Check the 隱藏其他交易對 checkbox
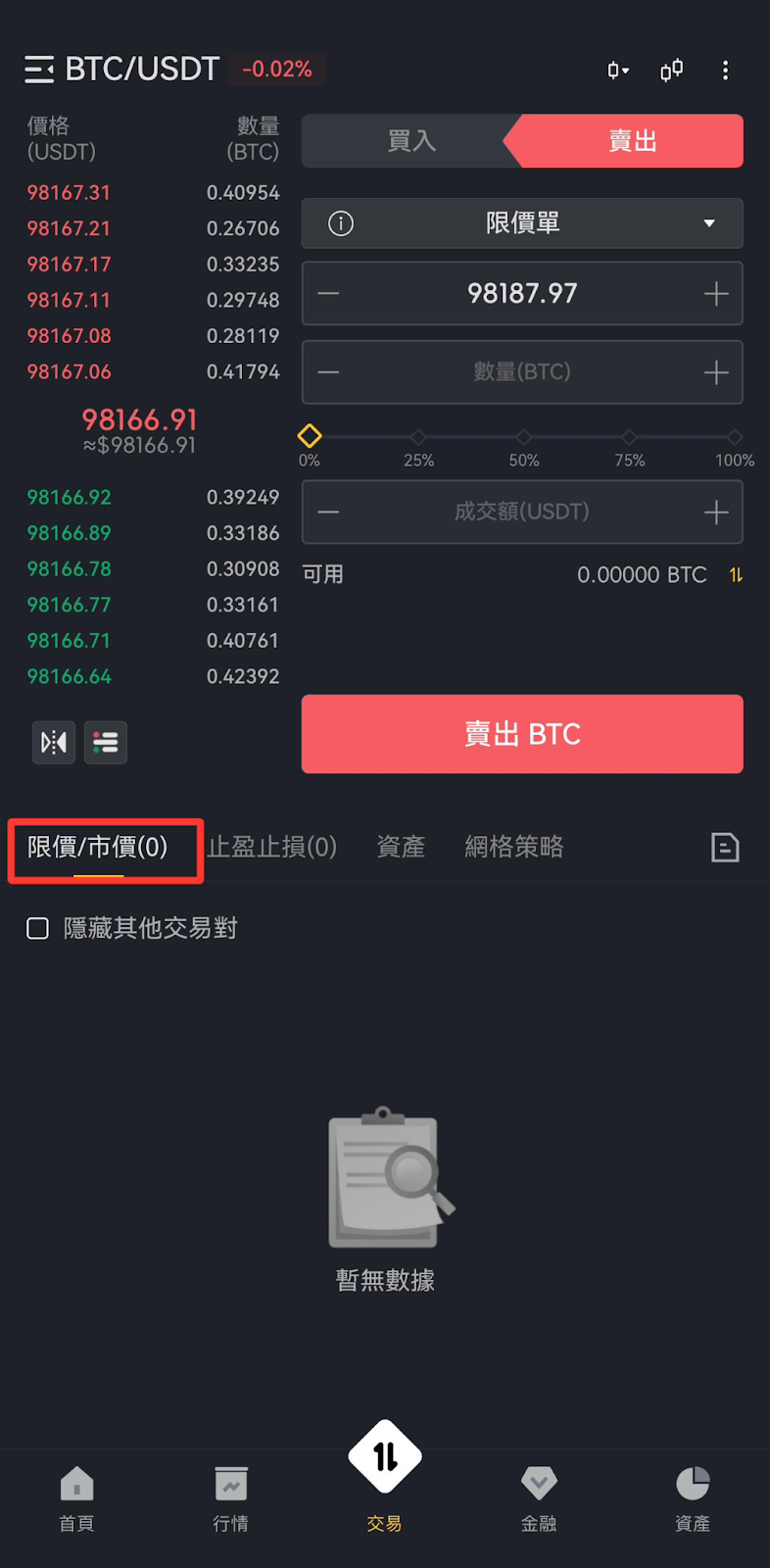 click(x=37, y=928)
